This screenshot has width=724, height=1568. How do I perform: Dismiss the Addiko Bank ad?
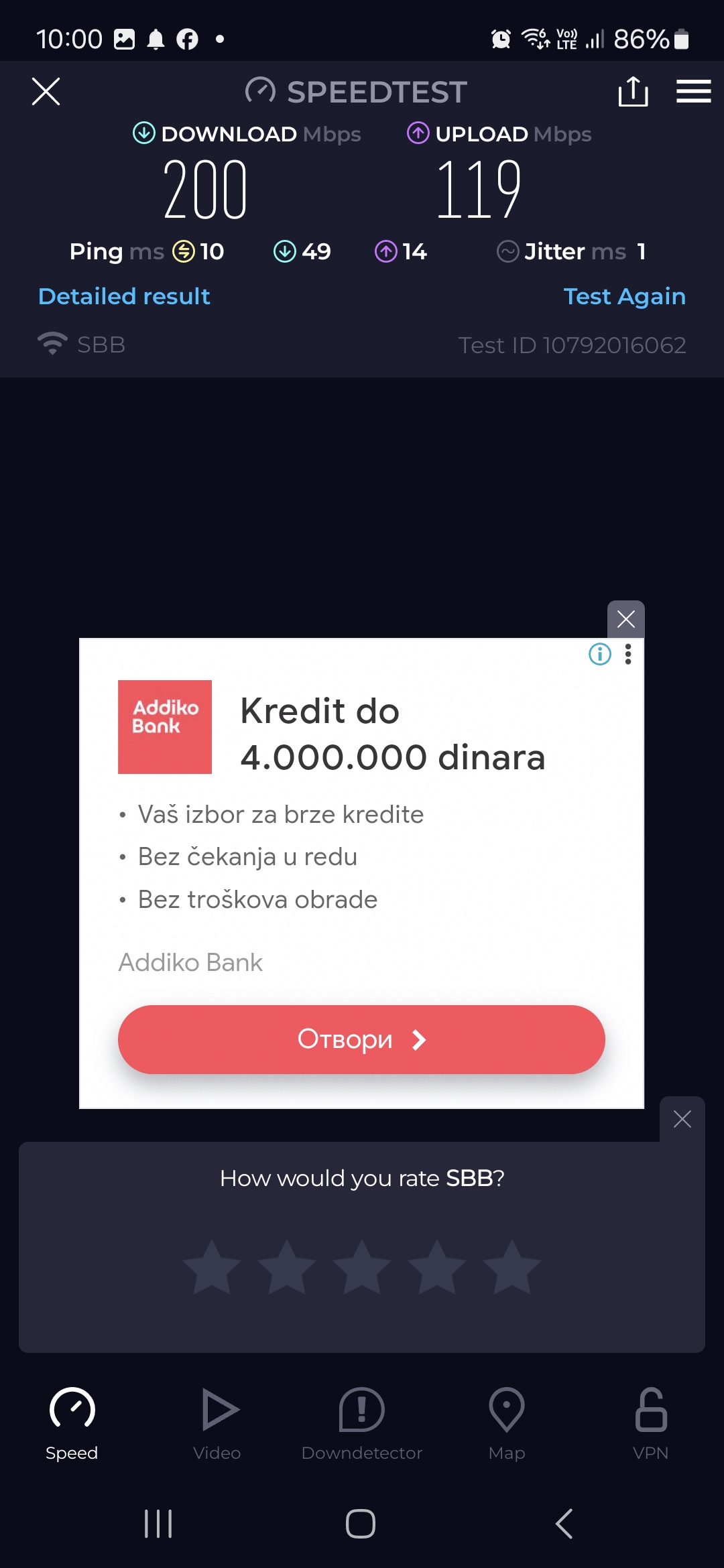coord(625,619)
